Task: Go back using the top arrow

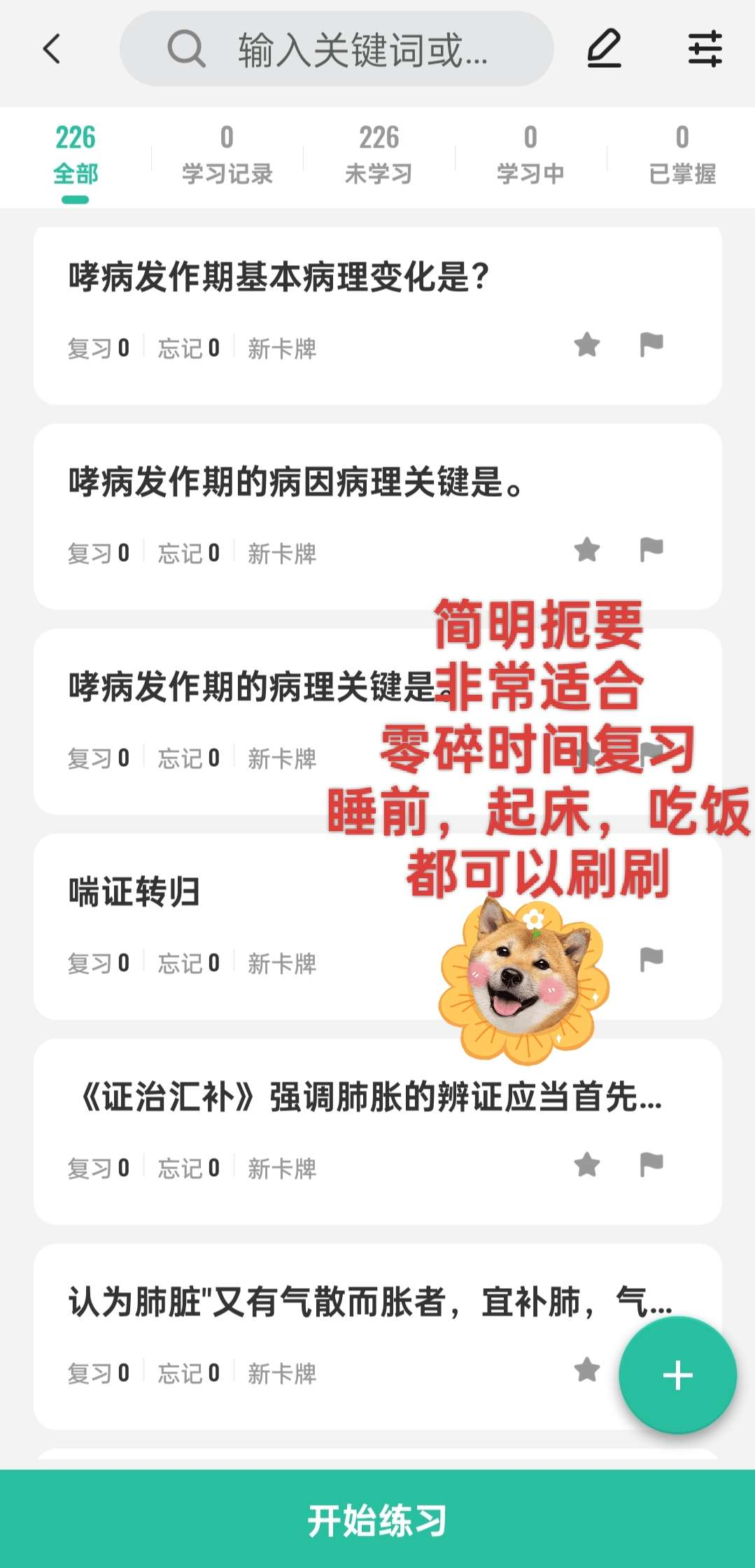Action: (52, 49)
